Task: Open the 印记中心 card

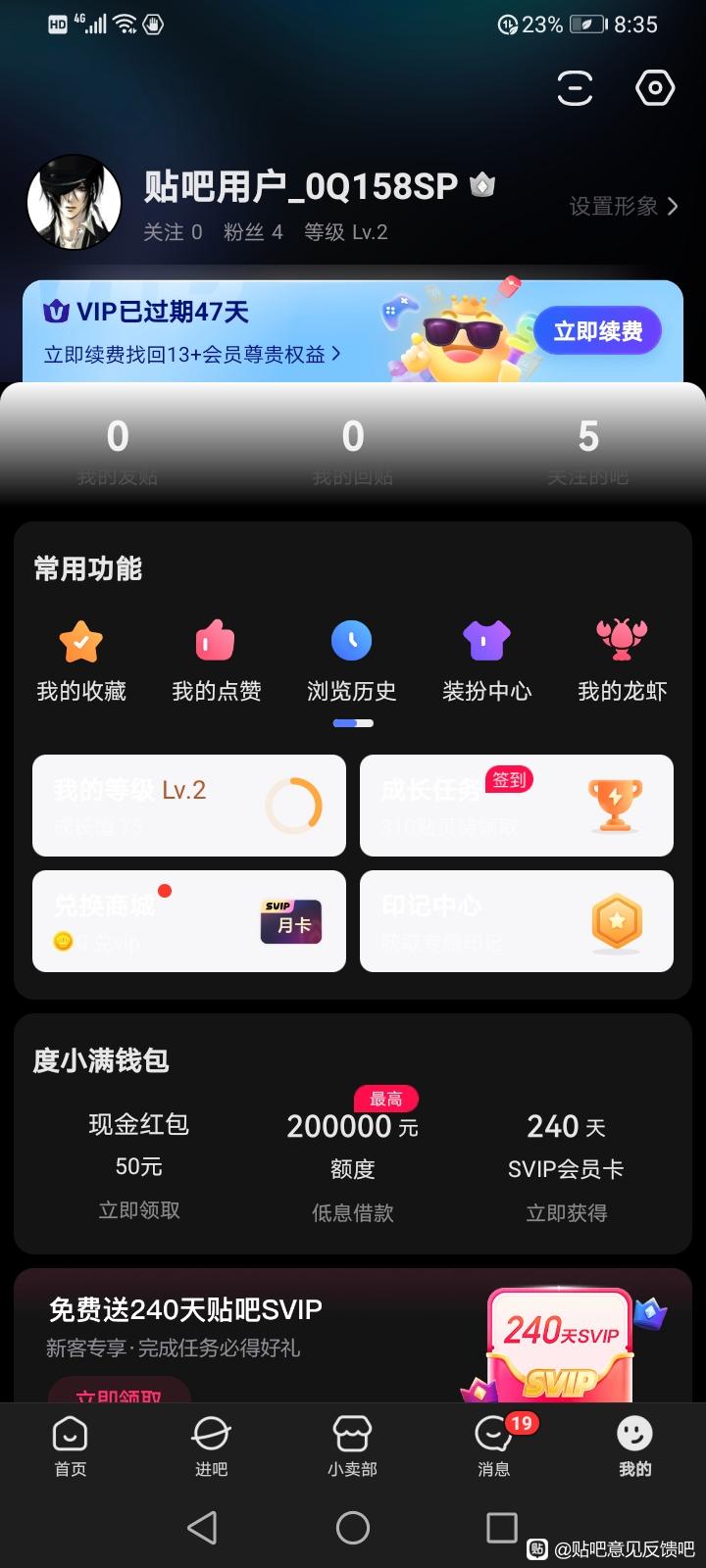Action: click(x=517, y=921)
